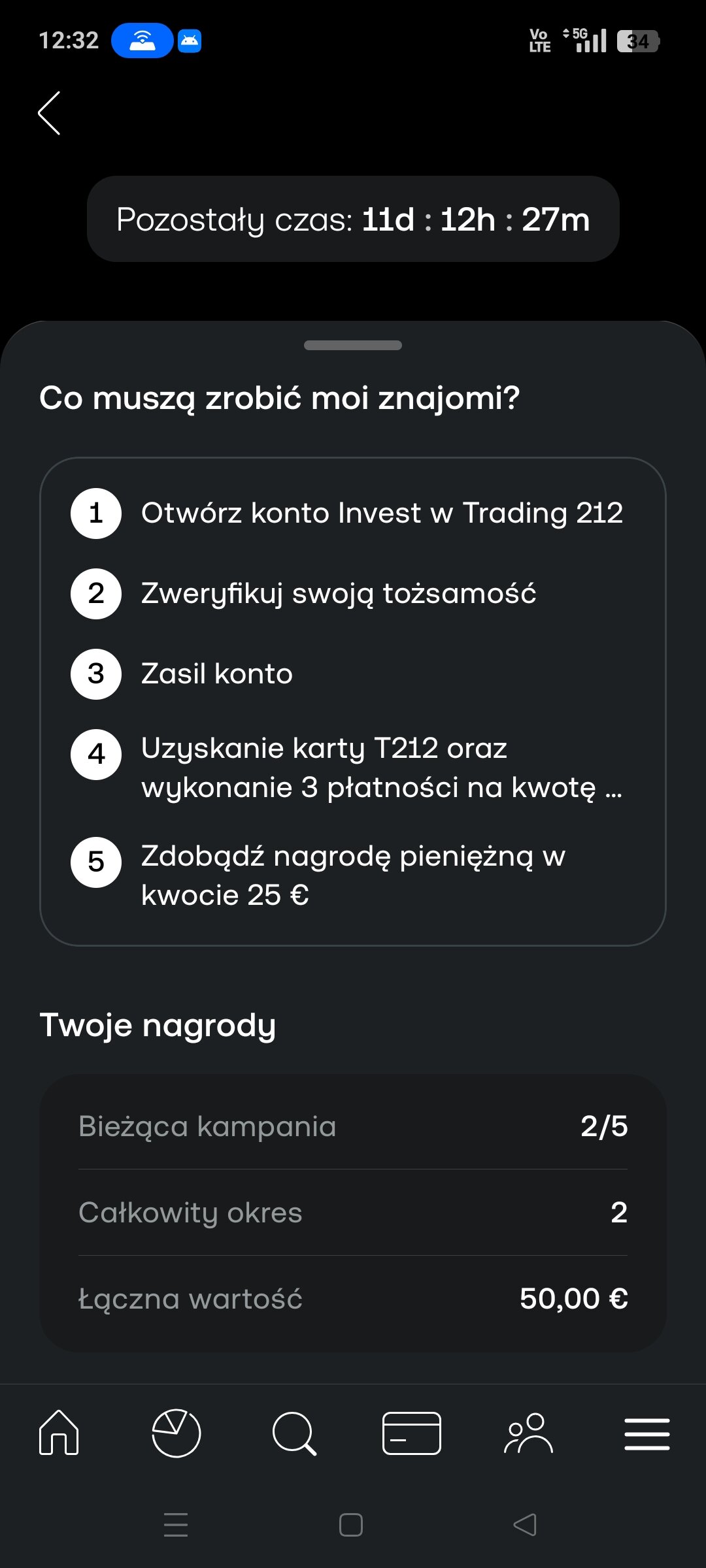706x1568 pixels.
Task: Tap the system home button
Action: pos(351,1525)
